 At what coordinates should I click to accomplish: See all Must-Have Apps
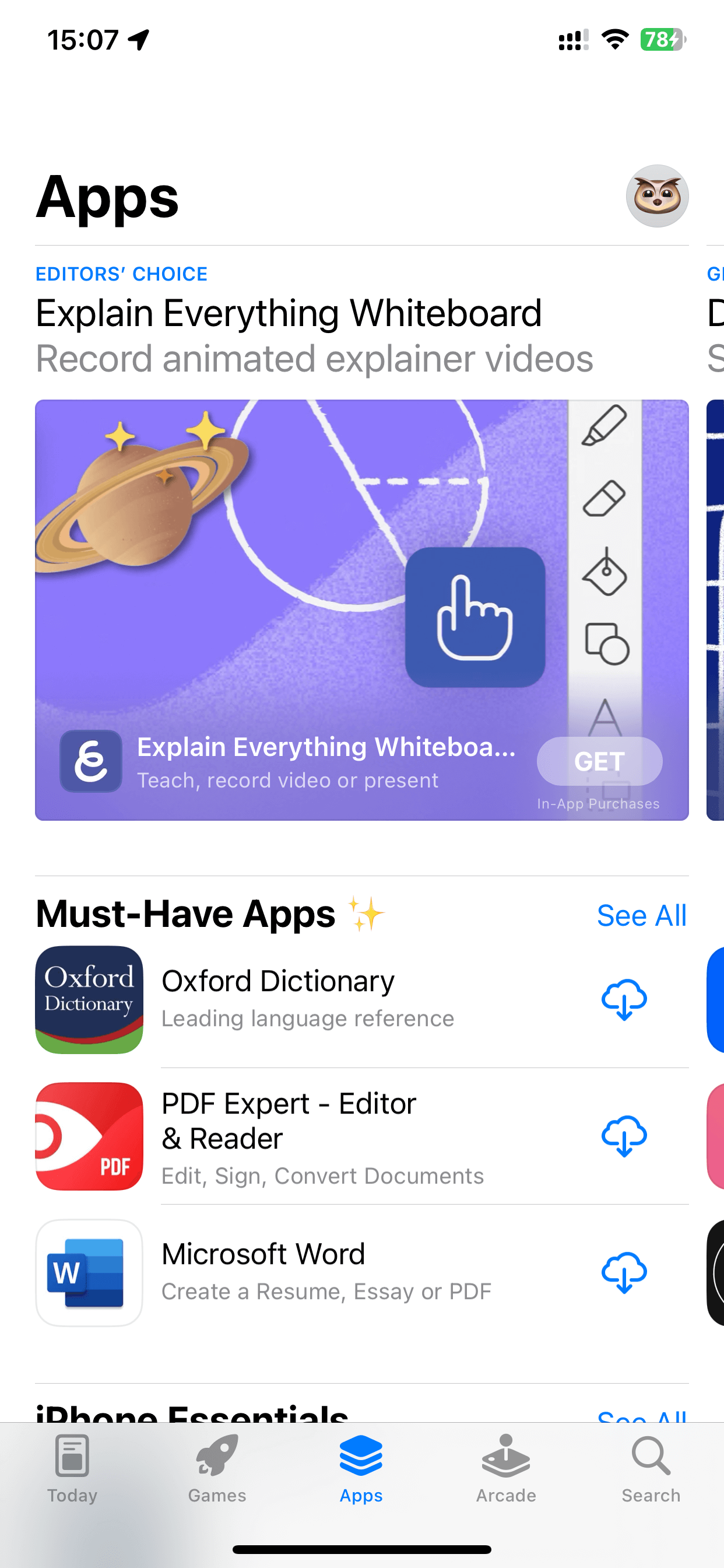[x=641, y=915]
